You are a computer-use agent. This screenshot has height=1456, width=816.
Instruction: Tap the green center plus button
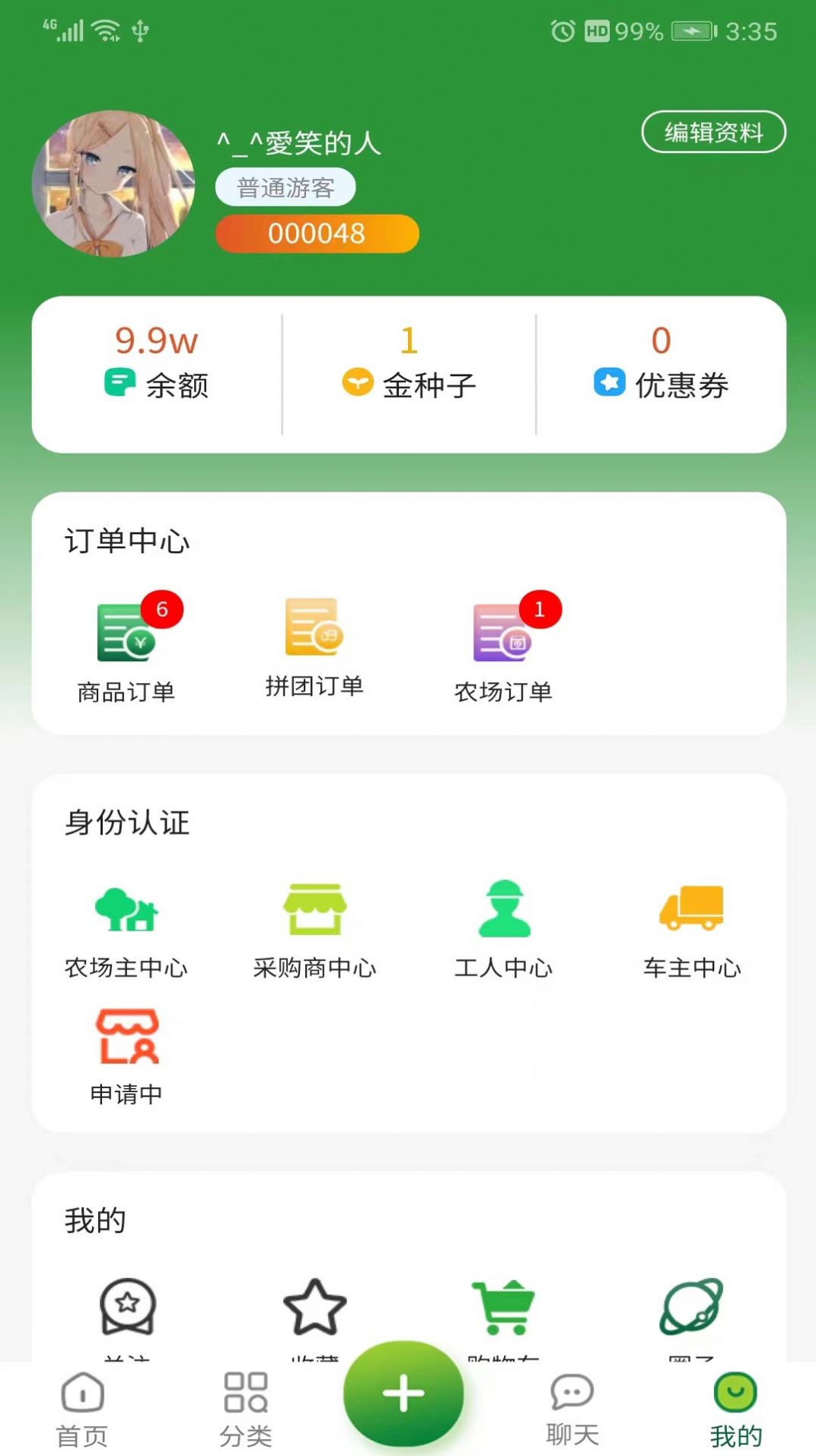coord(403,1392)
